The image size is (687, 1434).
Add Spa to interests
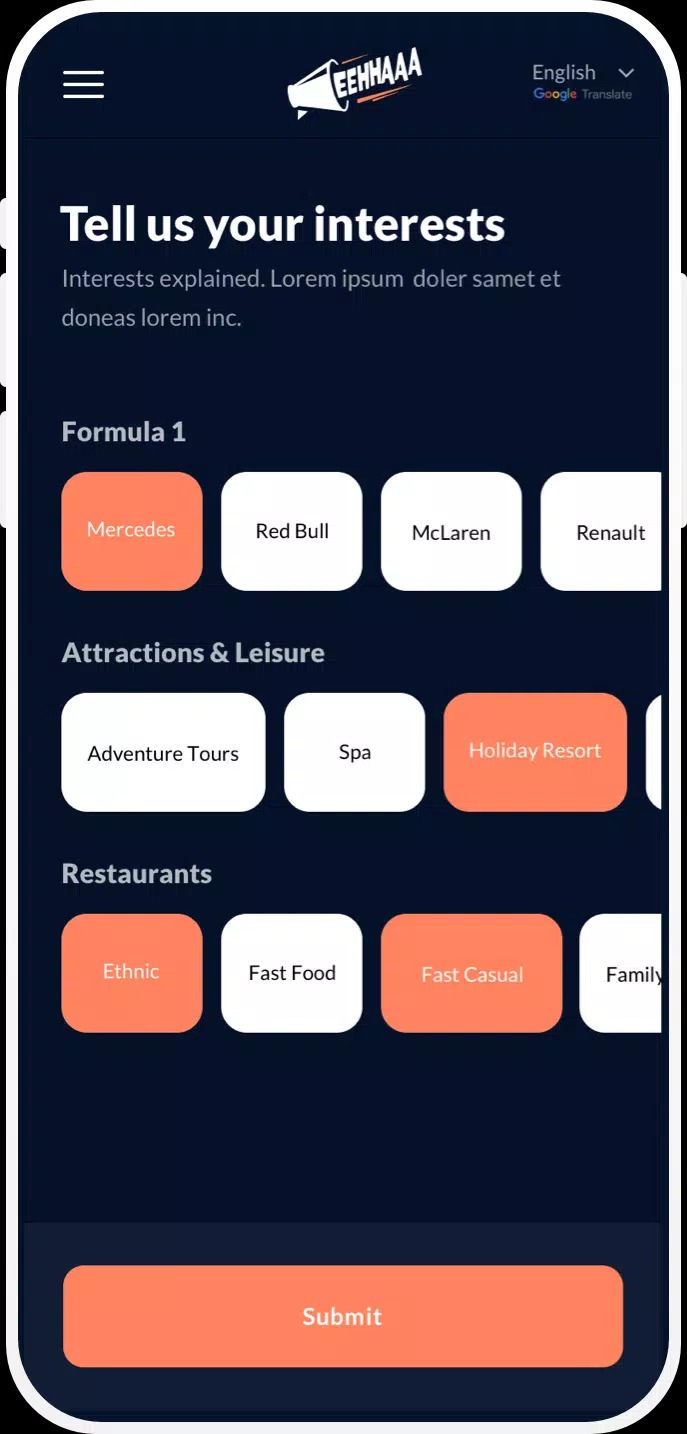pyautogui.click(x=355, y=752)
